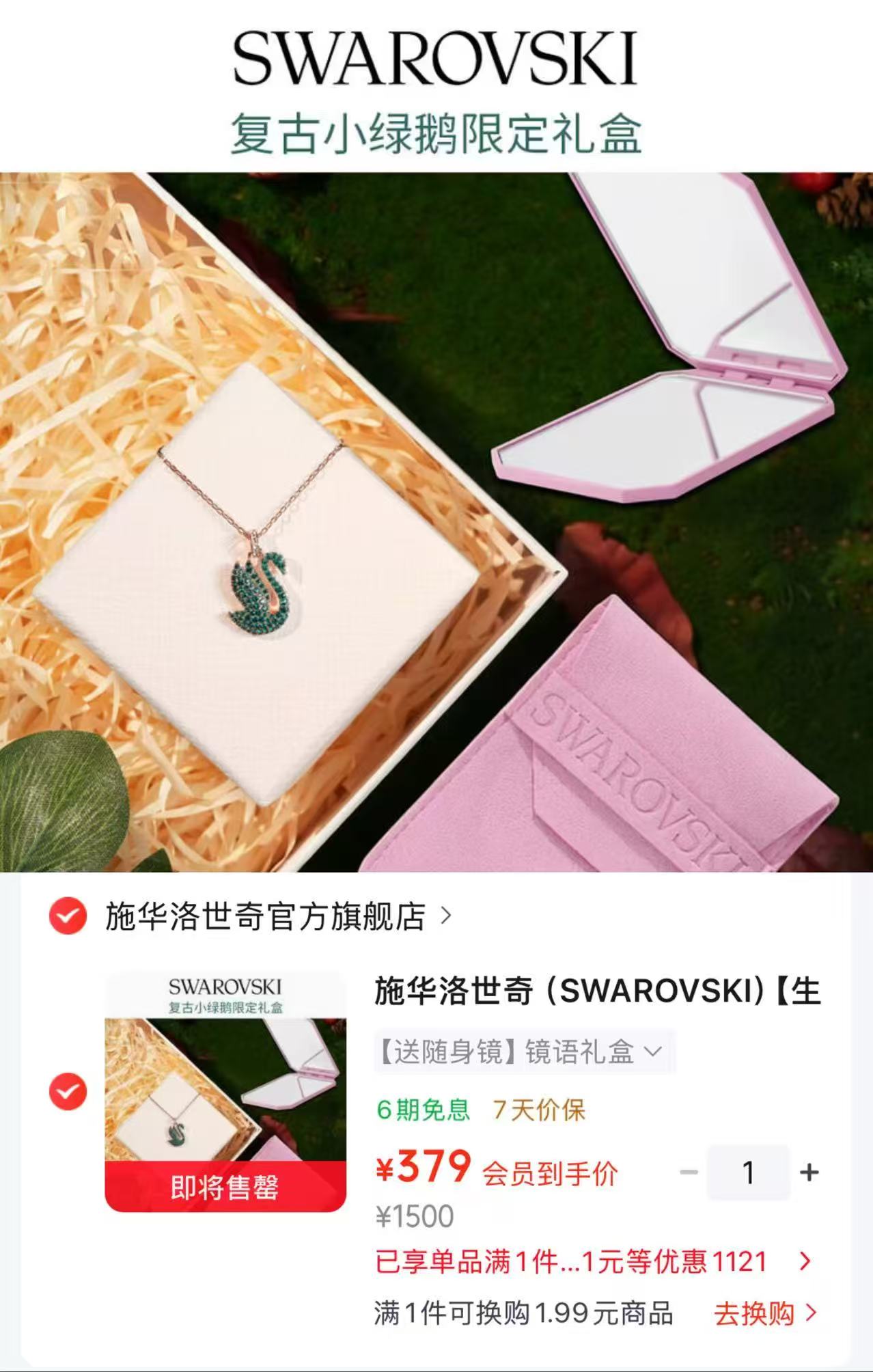Tap 去换购 to redeem add-on item

click(x=766, y=1313)
